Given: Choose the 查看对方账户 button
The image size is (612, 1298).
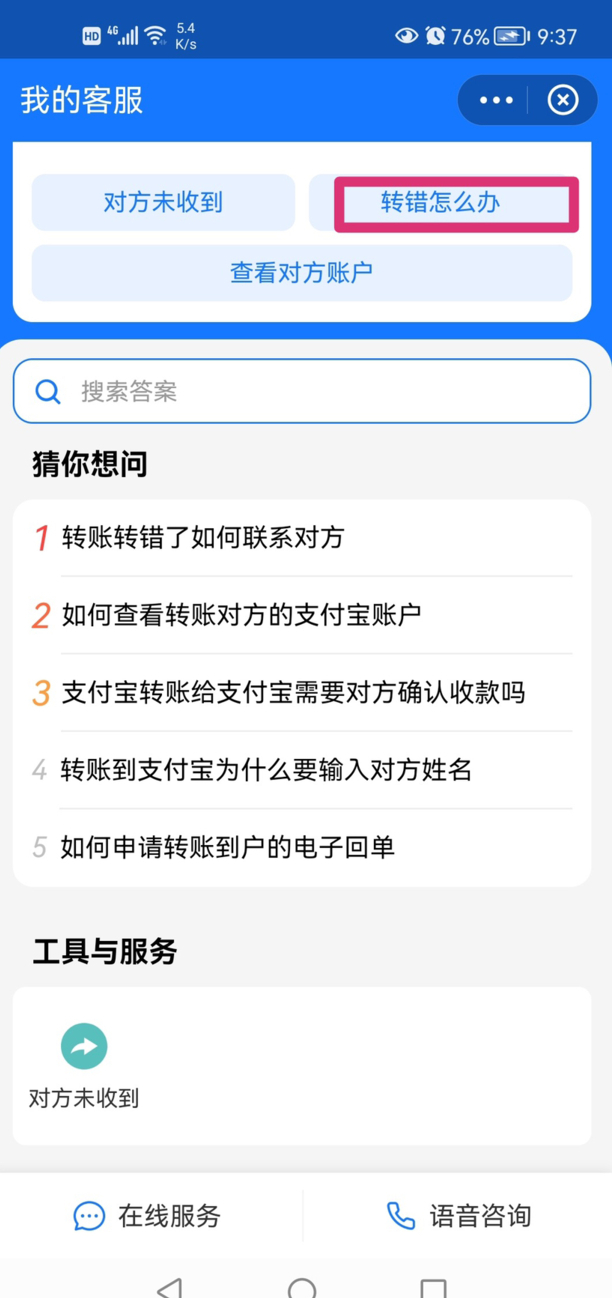Looking at the screenshot, I should click(x=302, y=273).
